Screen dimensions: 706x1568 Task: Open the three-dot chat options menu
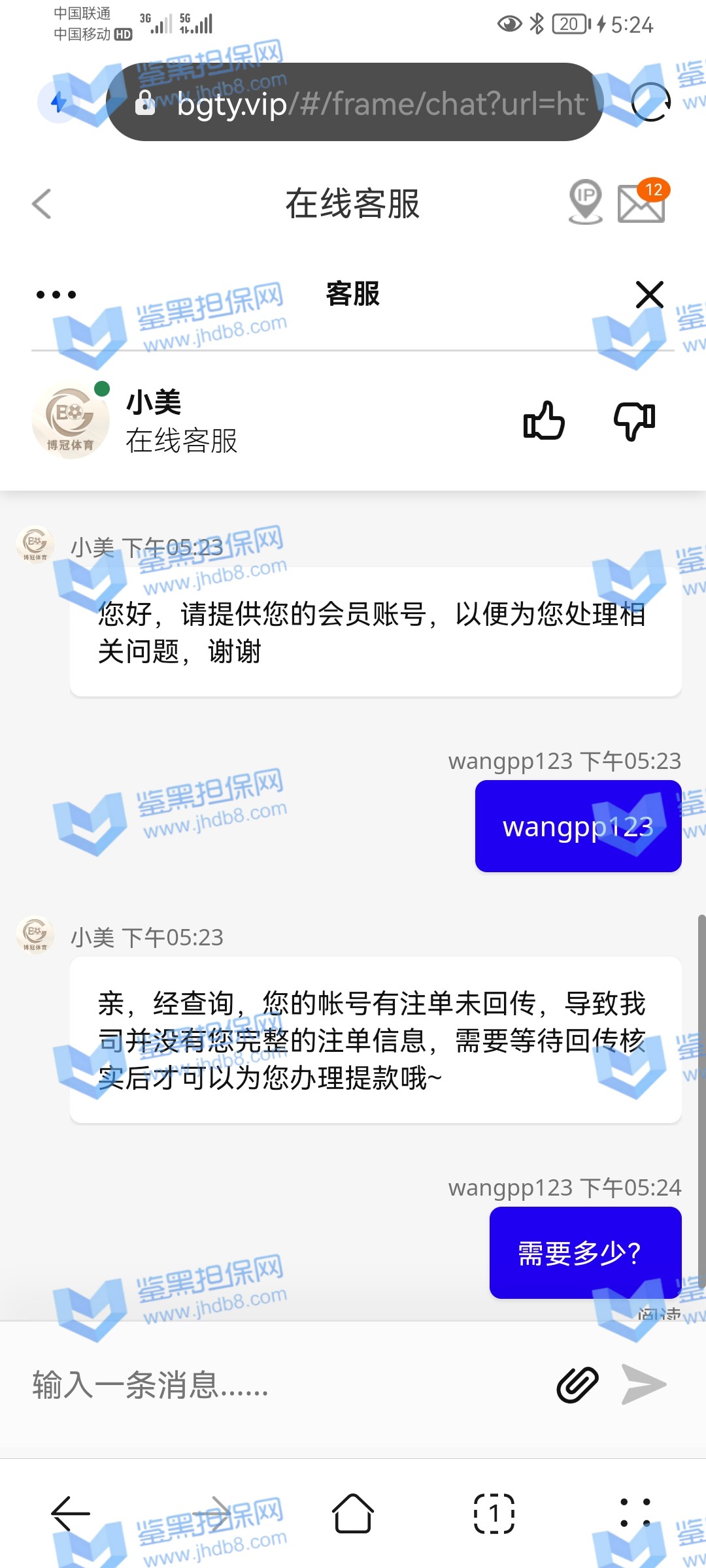tap(56, 295)
